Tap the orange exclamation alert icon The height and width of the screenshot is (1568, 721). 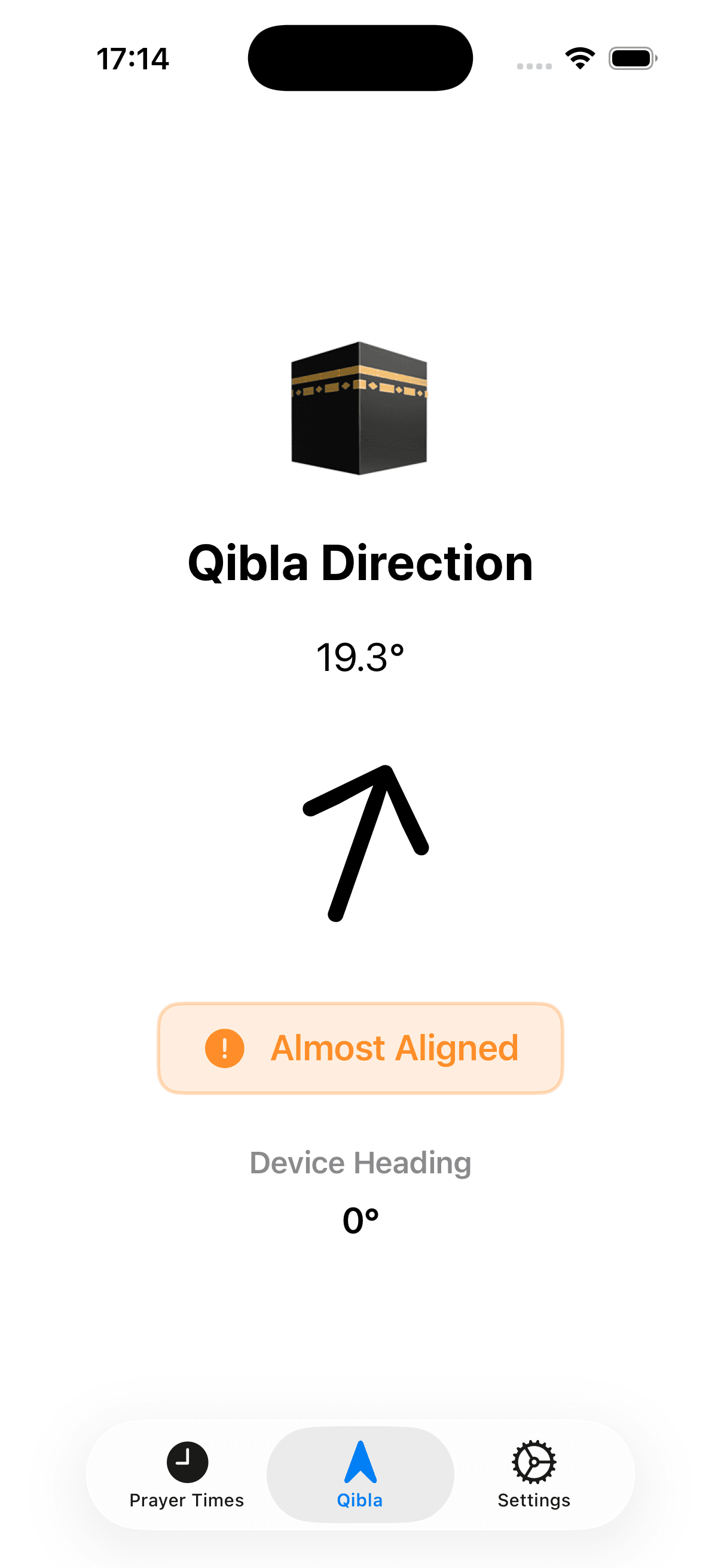point(225,1048)
